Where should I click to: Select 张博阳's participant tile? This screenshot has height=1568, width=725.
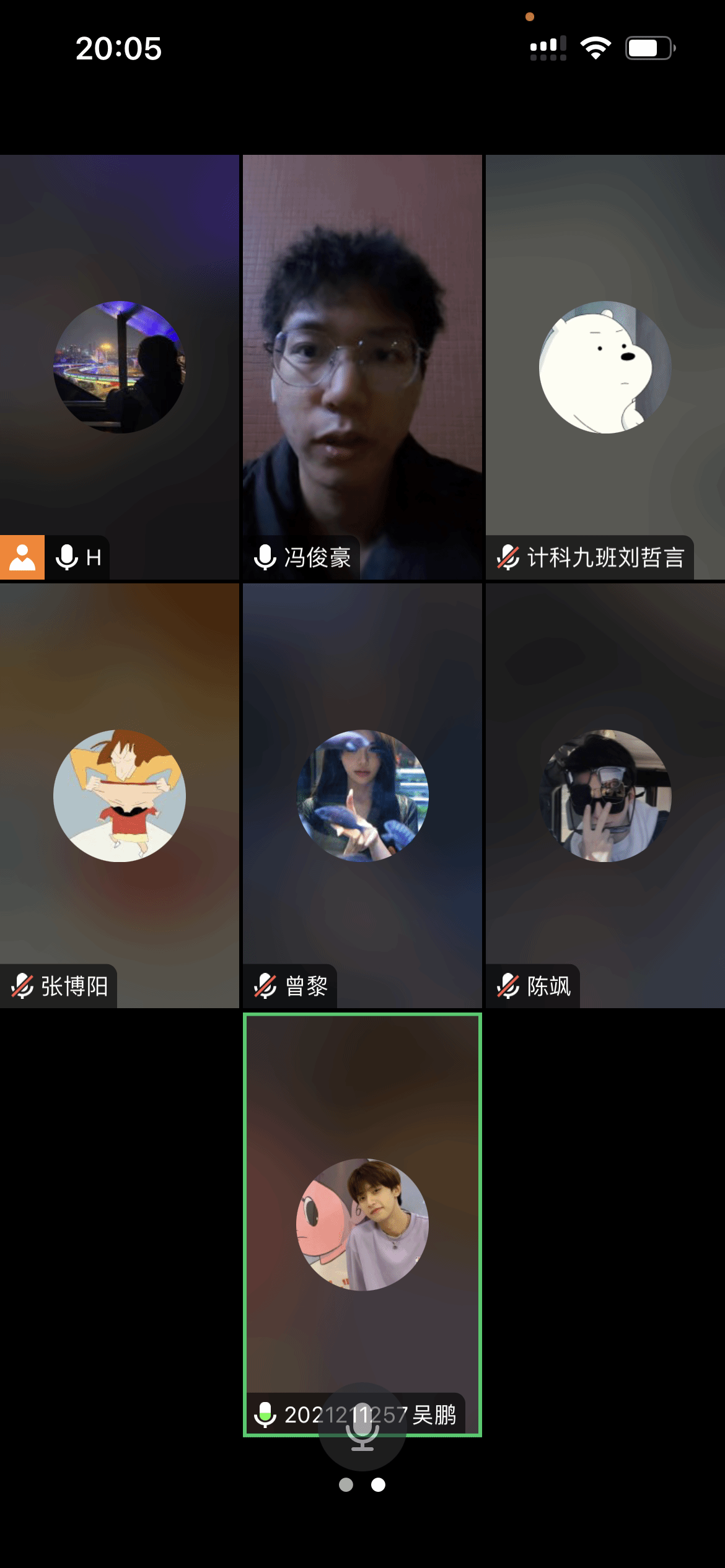click(119, 795)
